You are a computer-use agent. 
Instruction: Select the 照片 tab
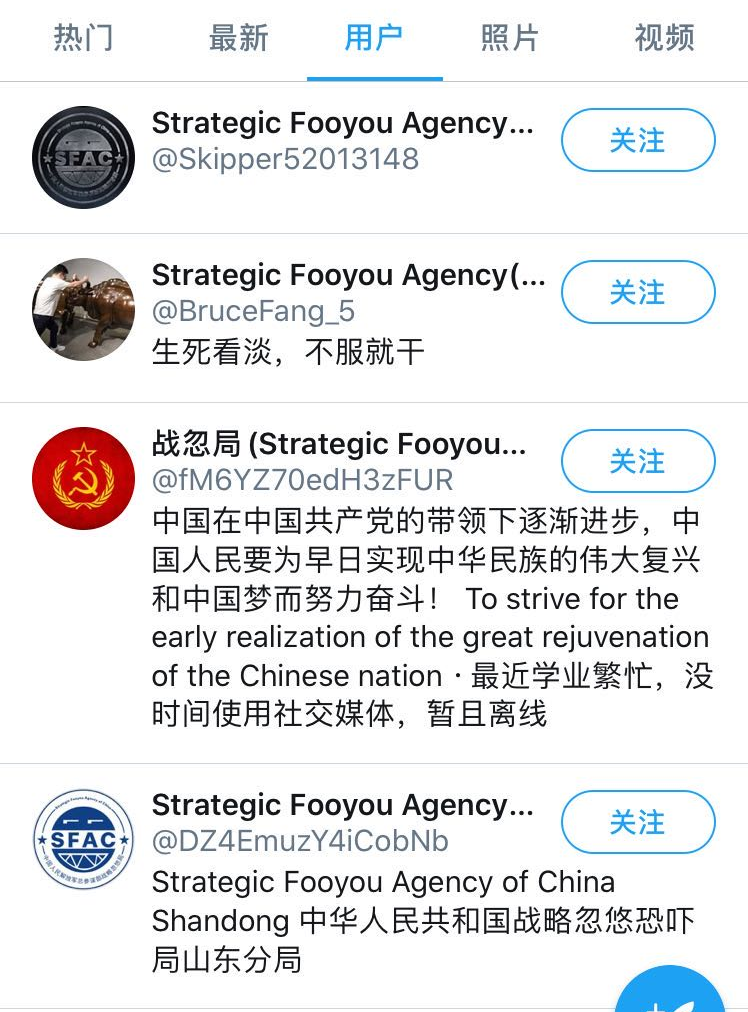pyautogui.click(x=509, y=39)
